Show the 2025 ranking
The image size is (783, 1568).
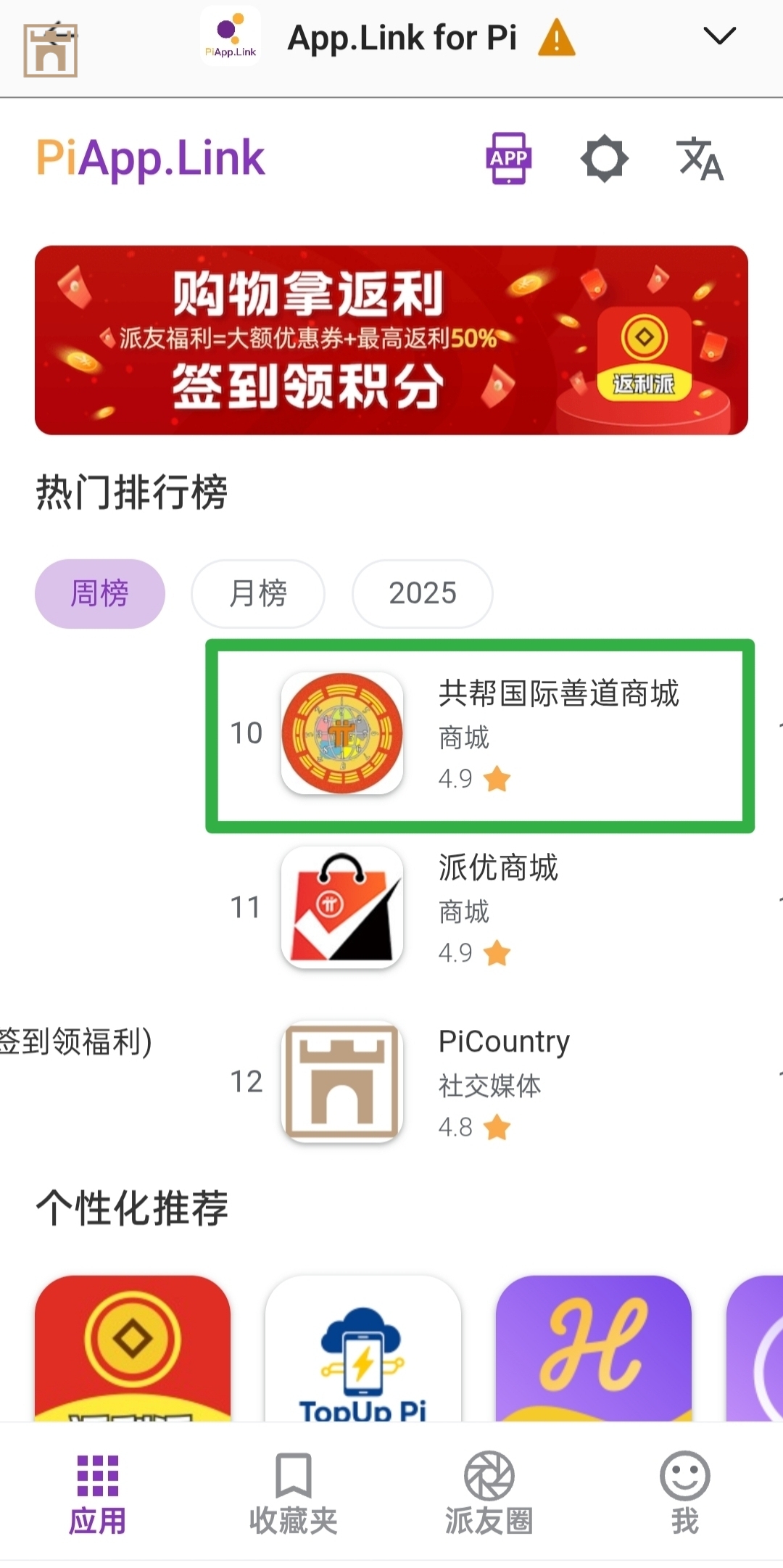point(422,593)
